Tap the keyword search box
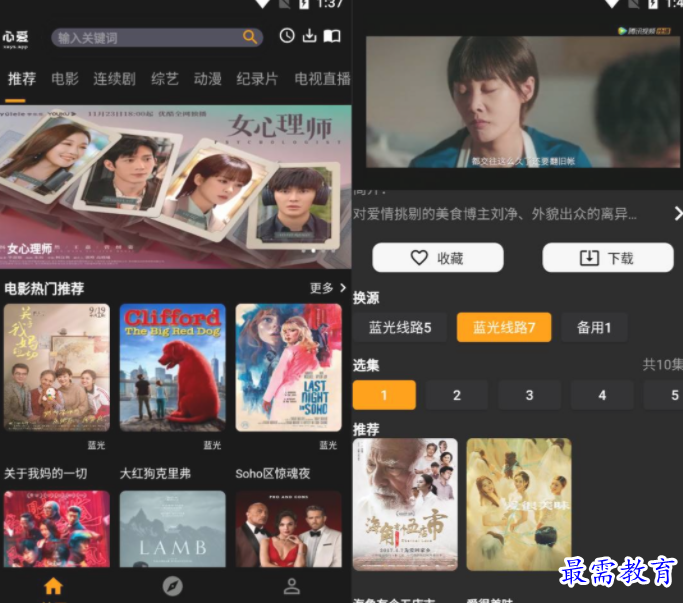 coord(150,38)
